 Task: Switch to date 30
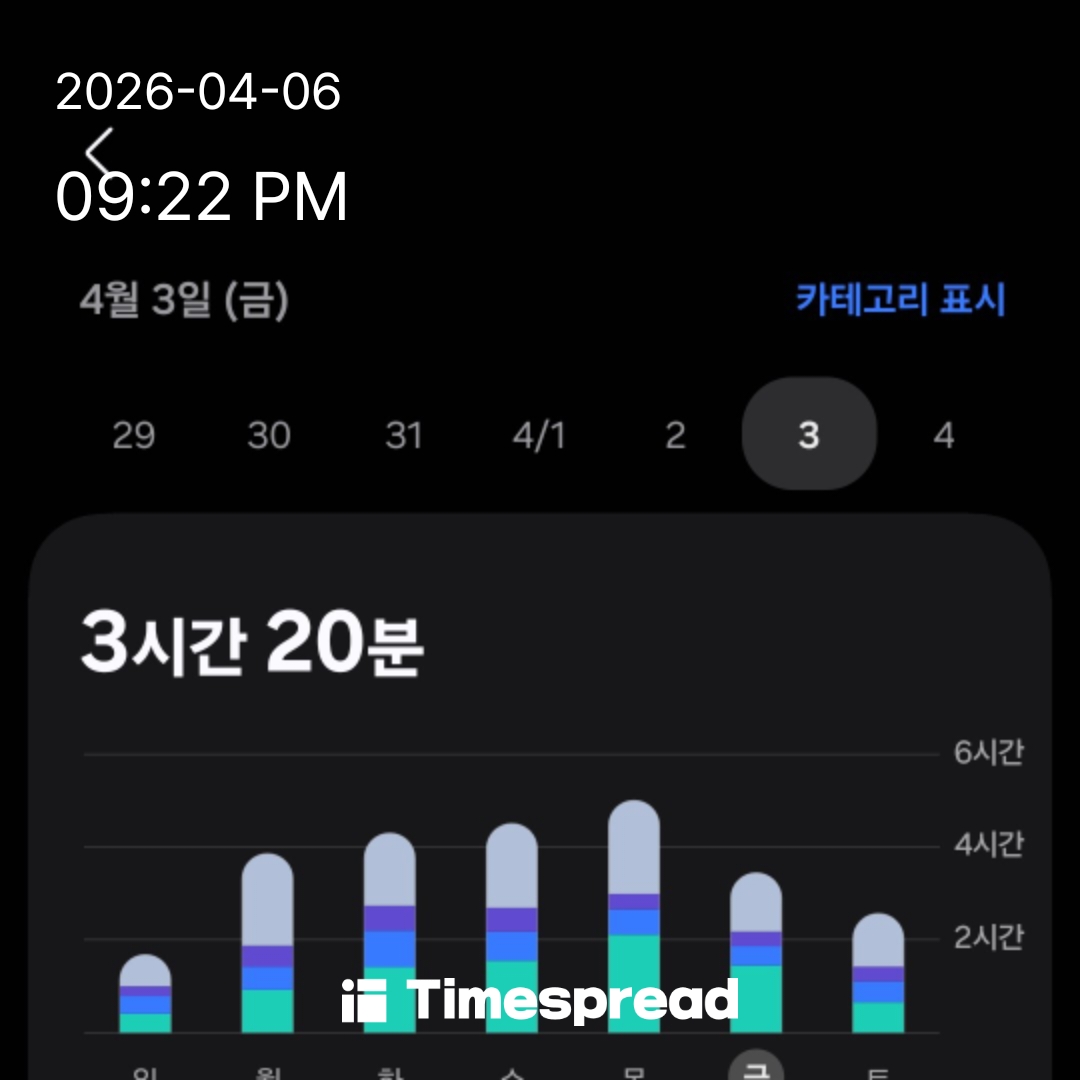269,435
